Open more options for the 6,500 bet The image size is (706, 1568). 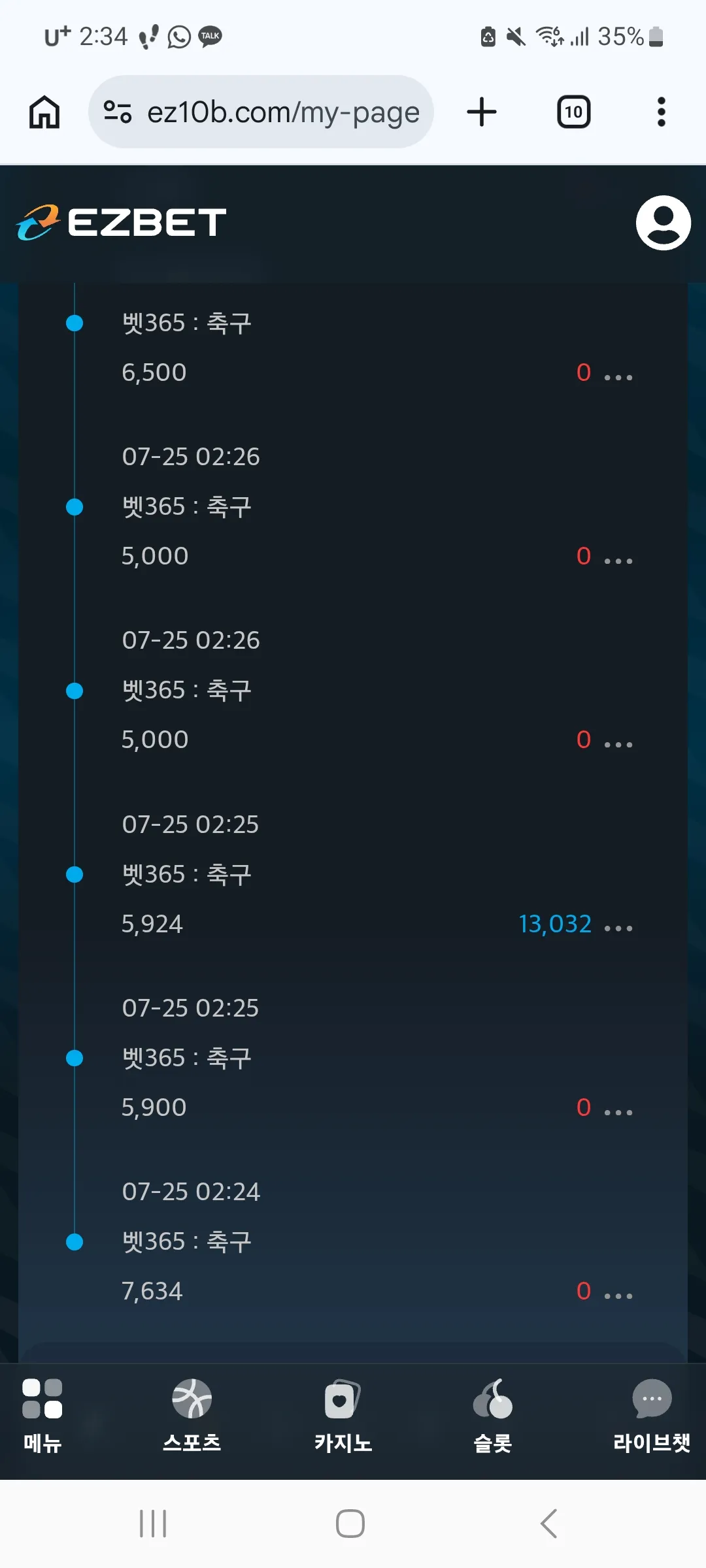click(618, 377)
